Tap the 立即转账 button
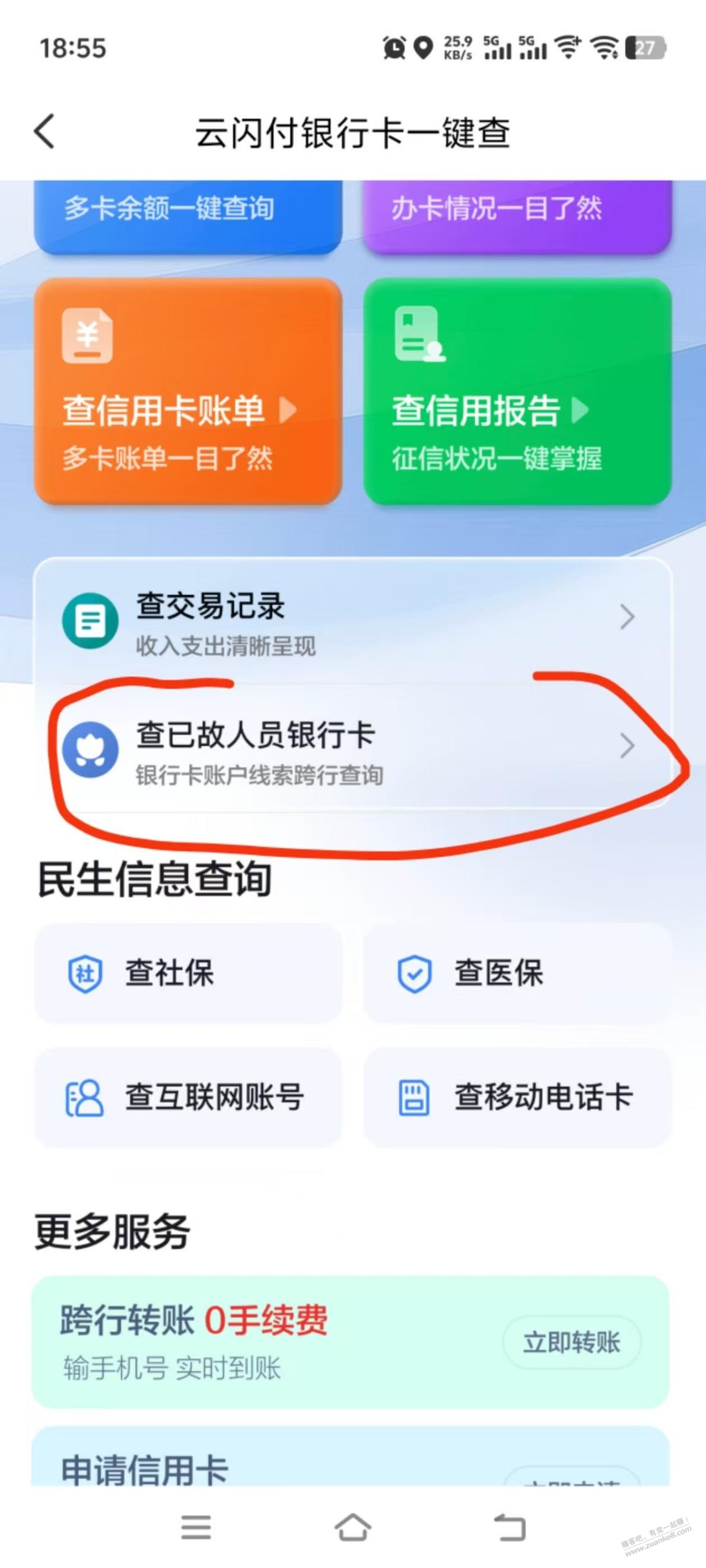 pos(571,1341)
